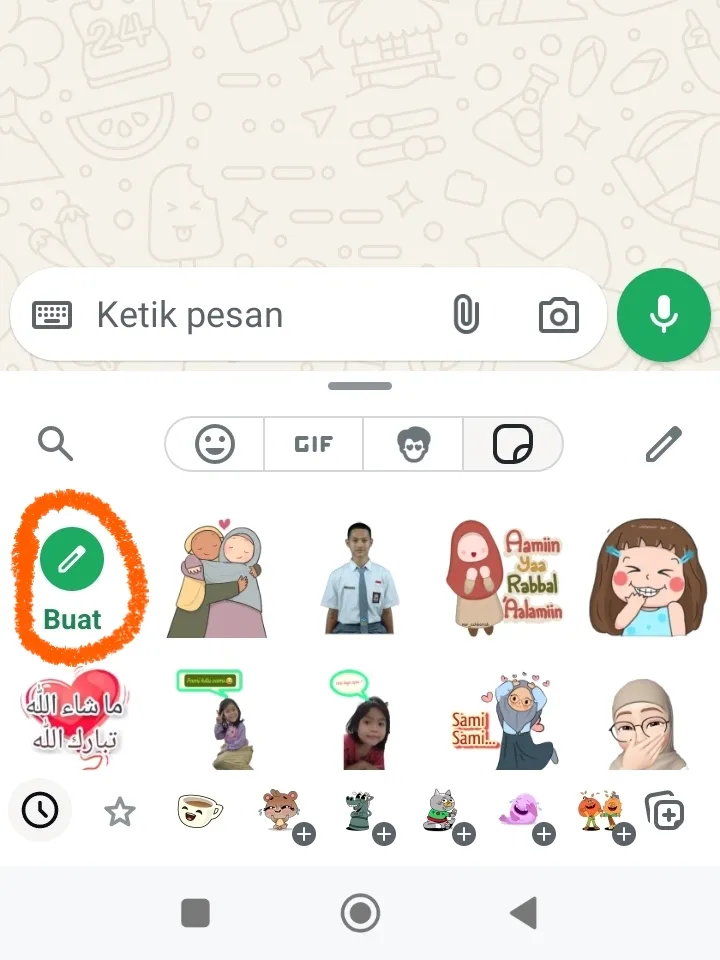Screen dimensions: 720x960
Task: Edit stickers with the pencil icon
Action: (663, 443)
